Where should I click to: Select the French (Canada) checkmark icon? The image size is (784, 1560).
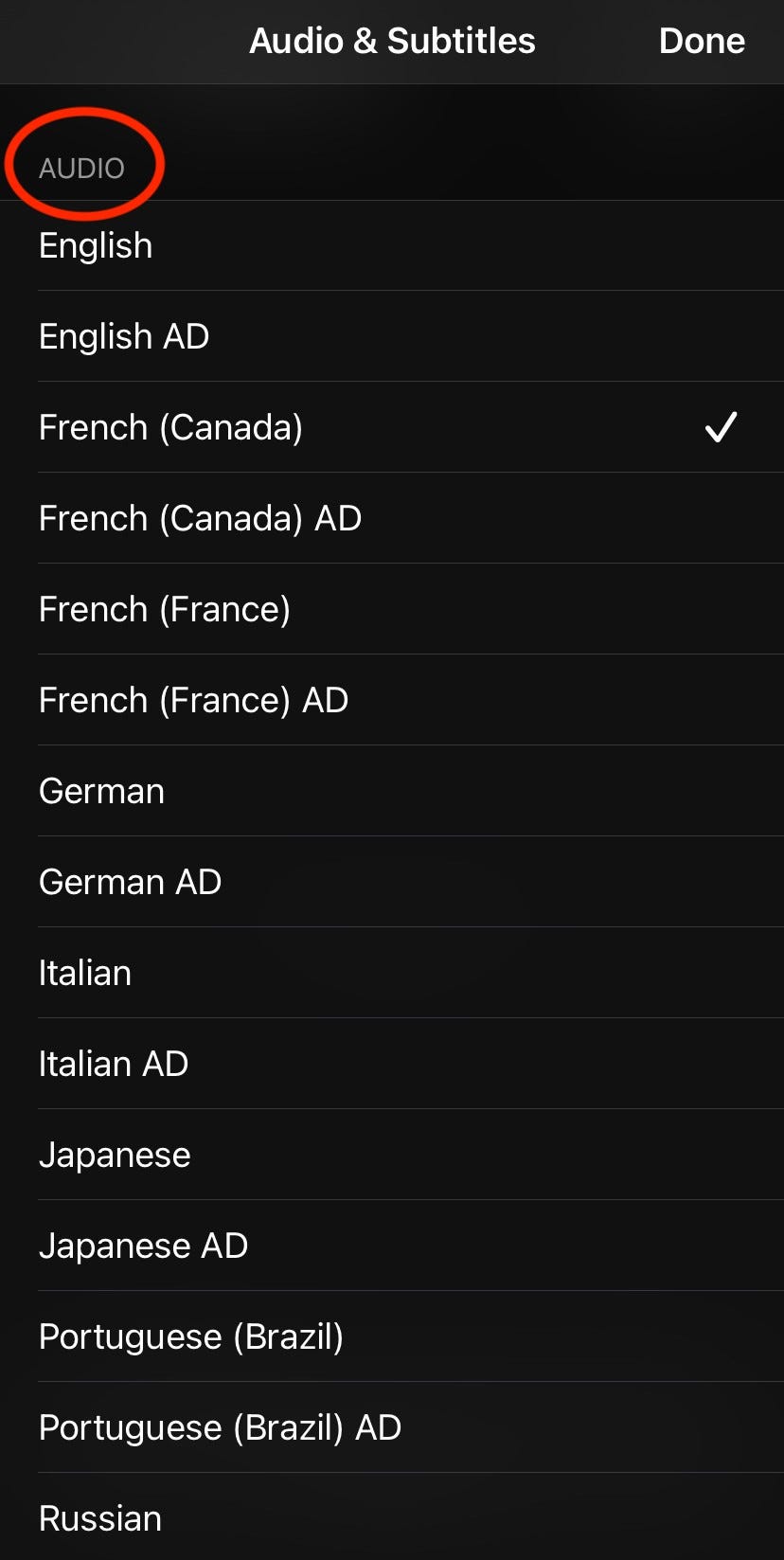[x=721, y=427]
